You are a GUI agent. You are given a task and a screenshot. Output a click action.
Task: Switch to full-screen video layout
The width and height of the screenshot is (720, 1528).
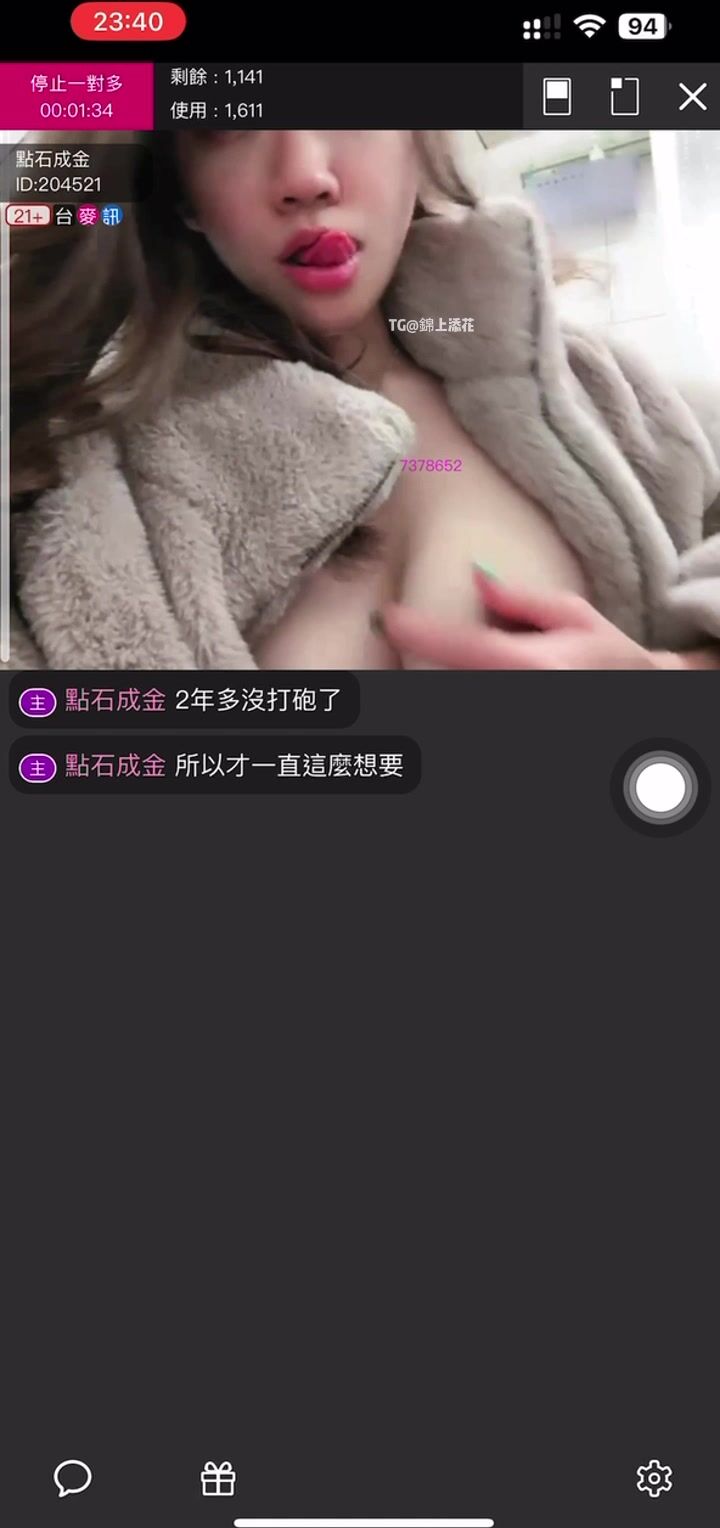625,97
